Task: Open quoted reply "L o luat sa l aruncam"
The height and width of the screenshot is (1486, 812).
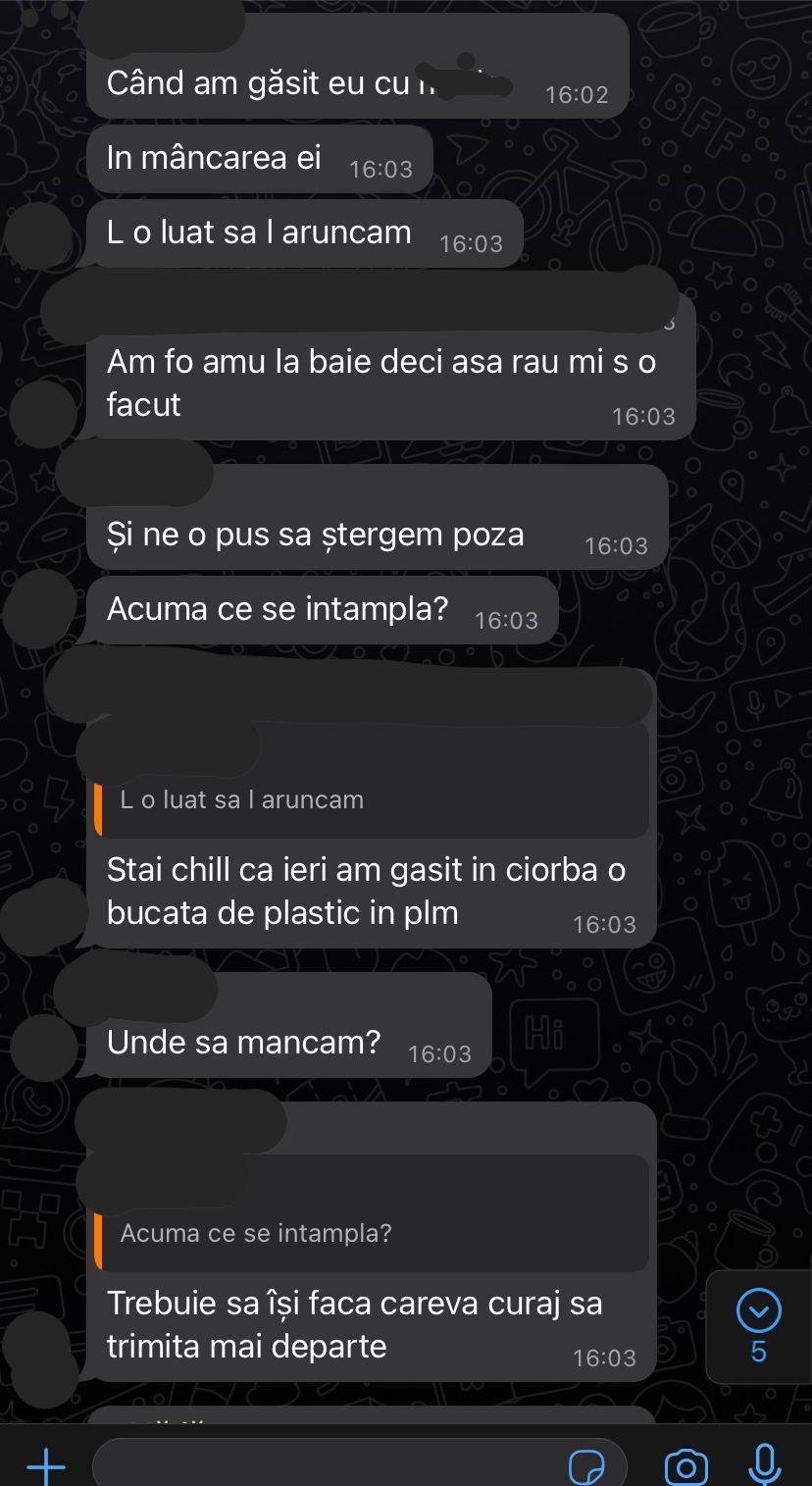Action: tap(371, 799)
